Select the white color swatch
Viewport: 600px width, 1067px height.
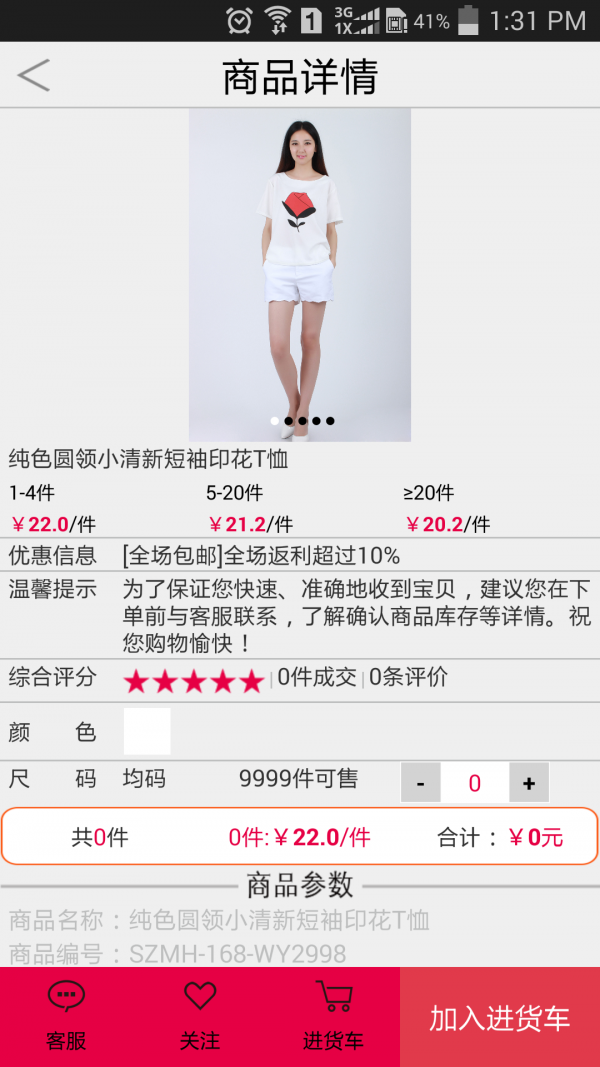147,731
